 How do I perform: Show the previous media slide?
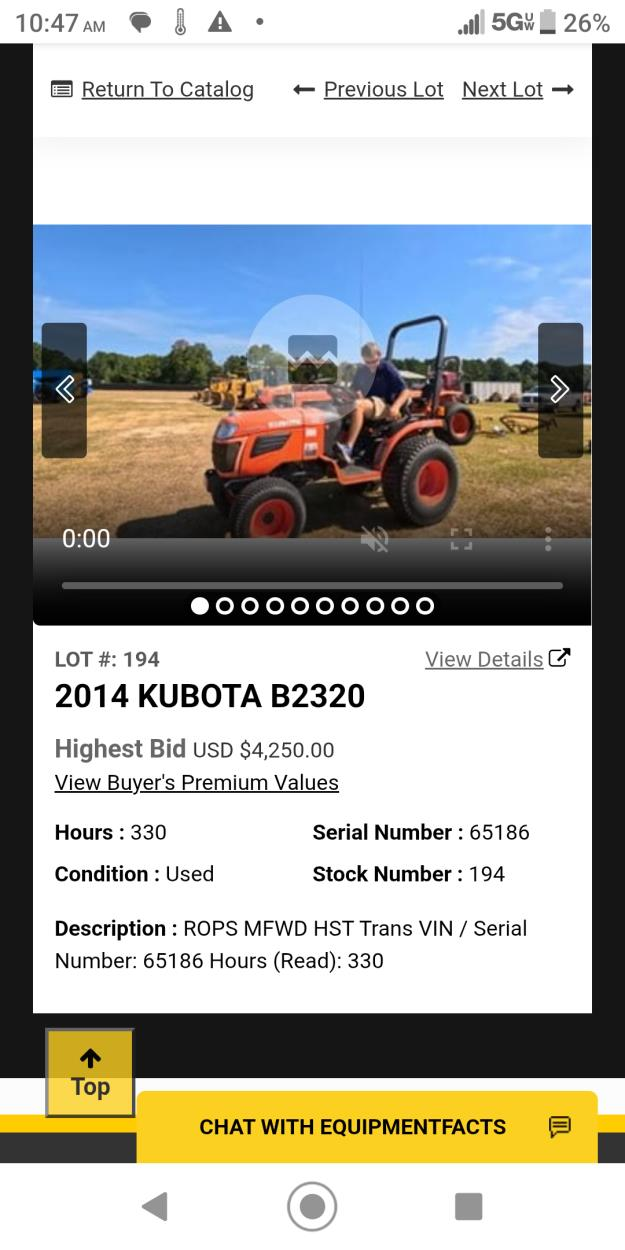pos(64,390)
